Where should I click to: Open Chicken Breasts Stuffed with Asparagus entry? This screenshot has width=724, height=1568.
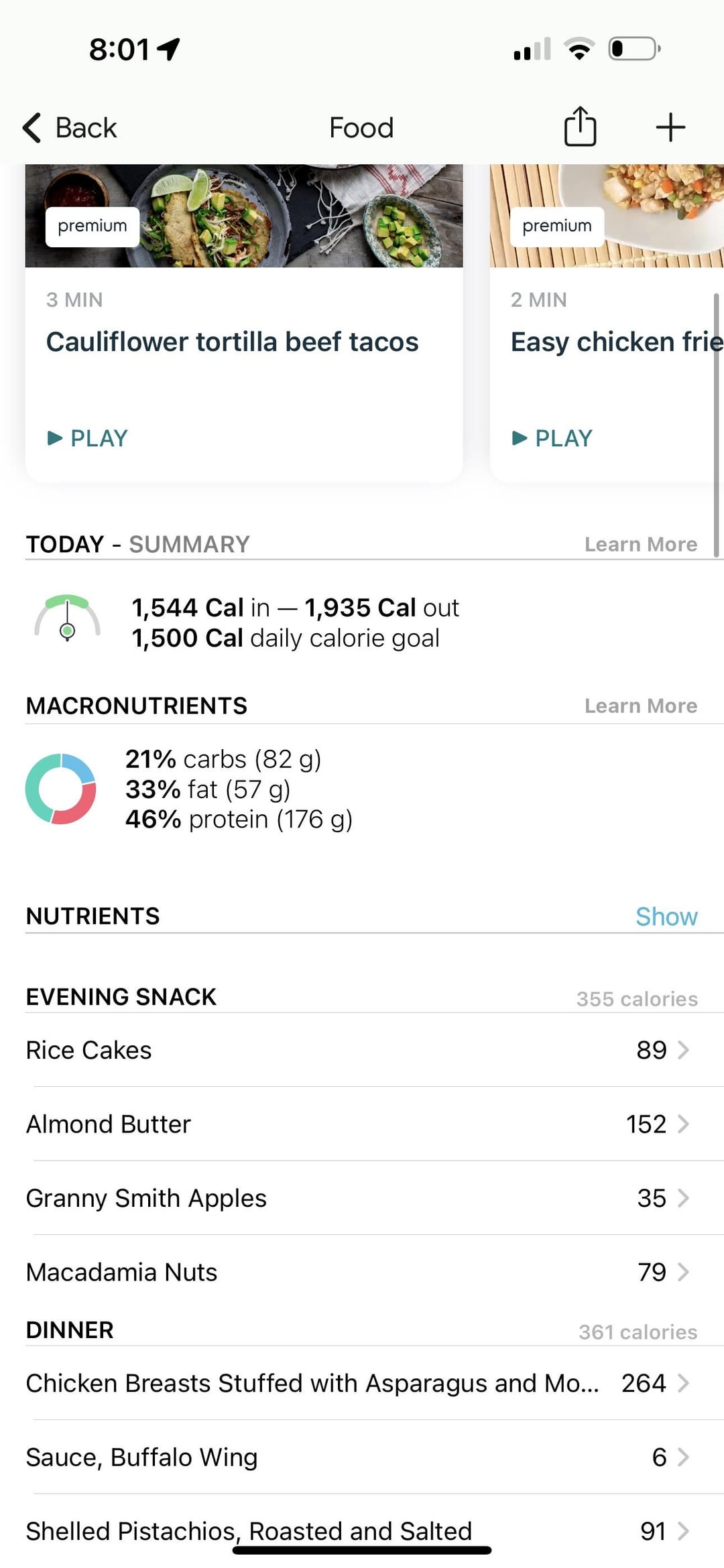[x=362, y=1383]
